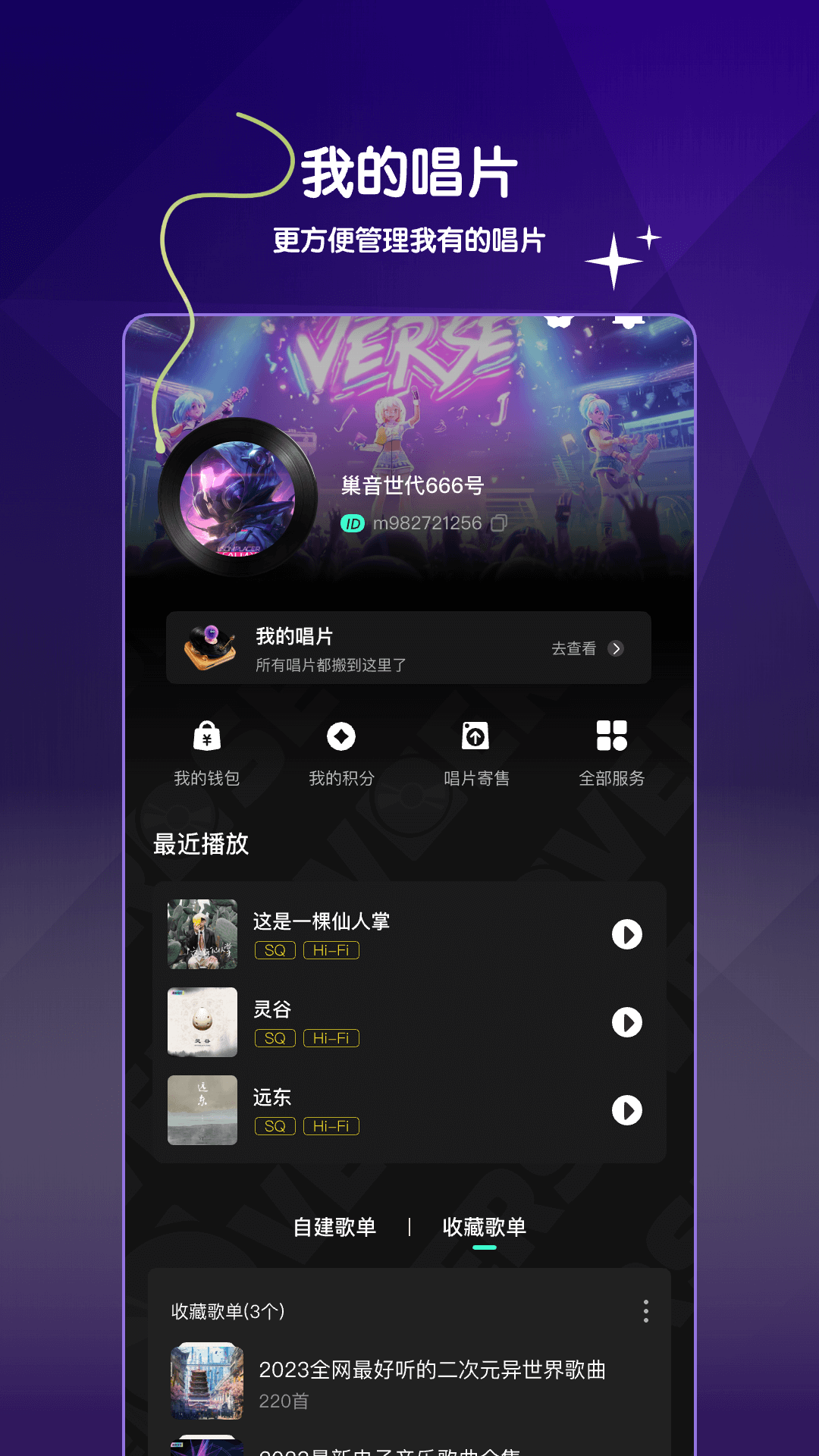819x1456 pixels.
Task: Click the SQ badge under 这是一棵仙人掌
Action: pyautogui.click(x=275, y=950)
